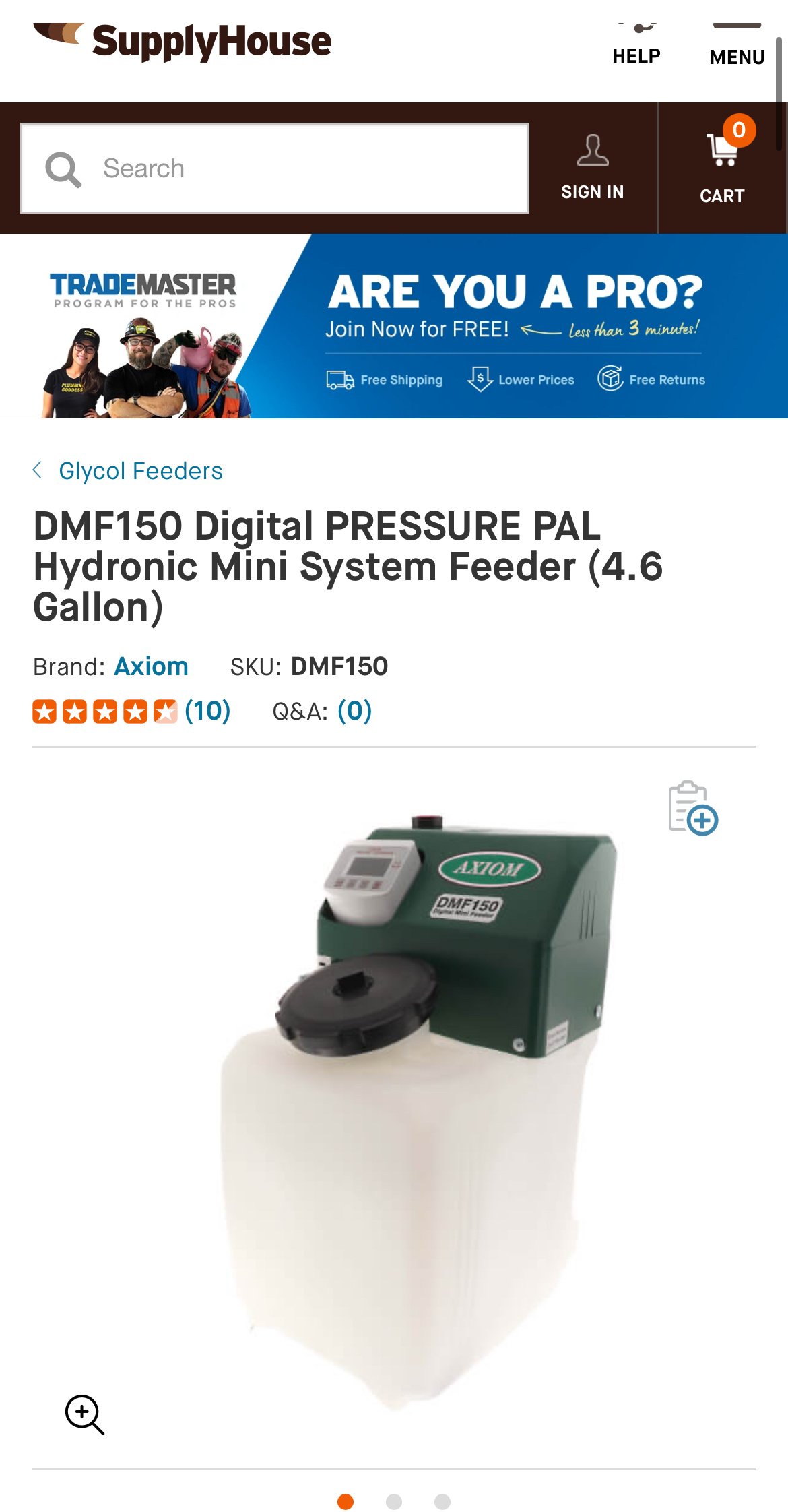
Task: Tap the Search field
Action: pos(275,168)
